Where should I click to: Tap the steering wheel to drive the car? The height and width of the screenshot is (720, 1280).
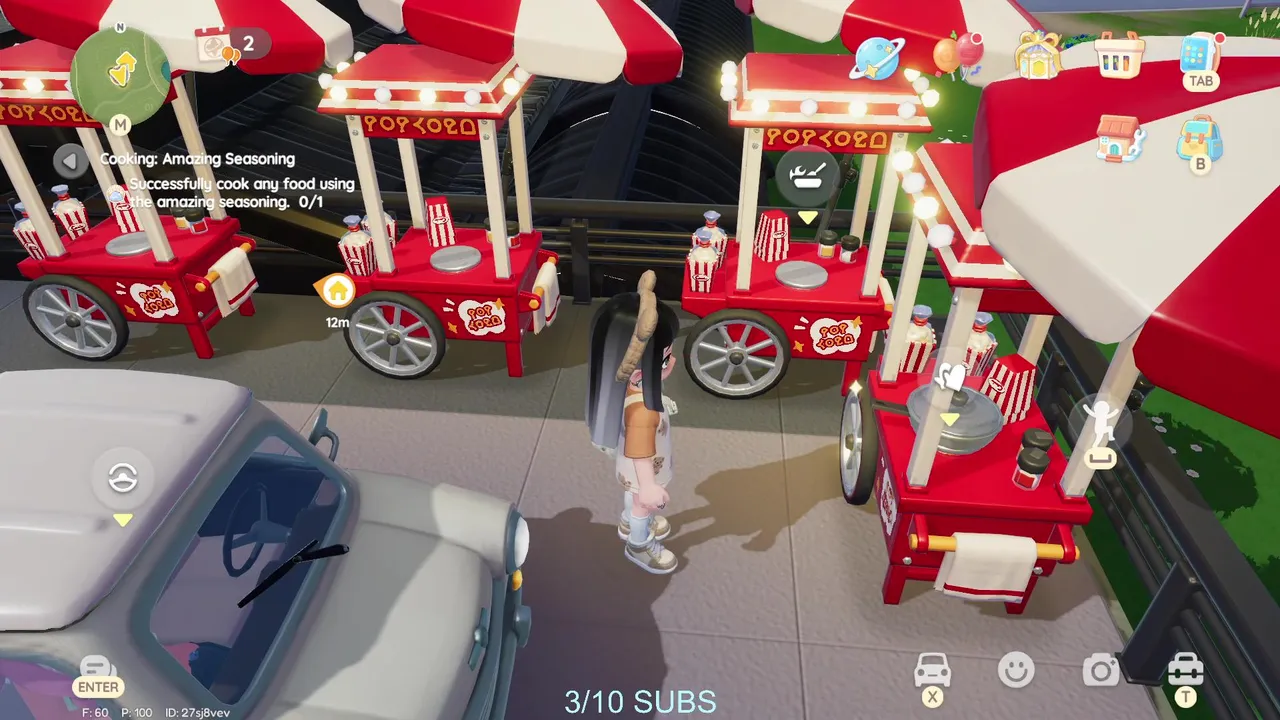point(122,478)
